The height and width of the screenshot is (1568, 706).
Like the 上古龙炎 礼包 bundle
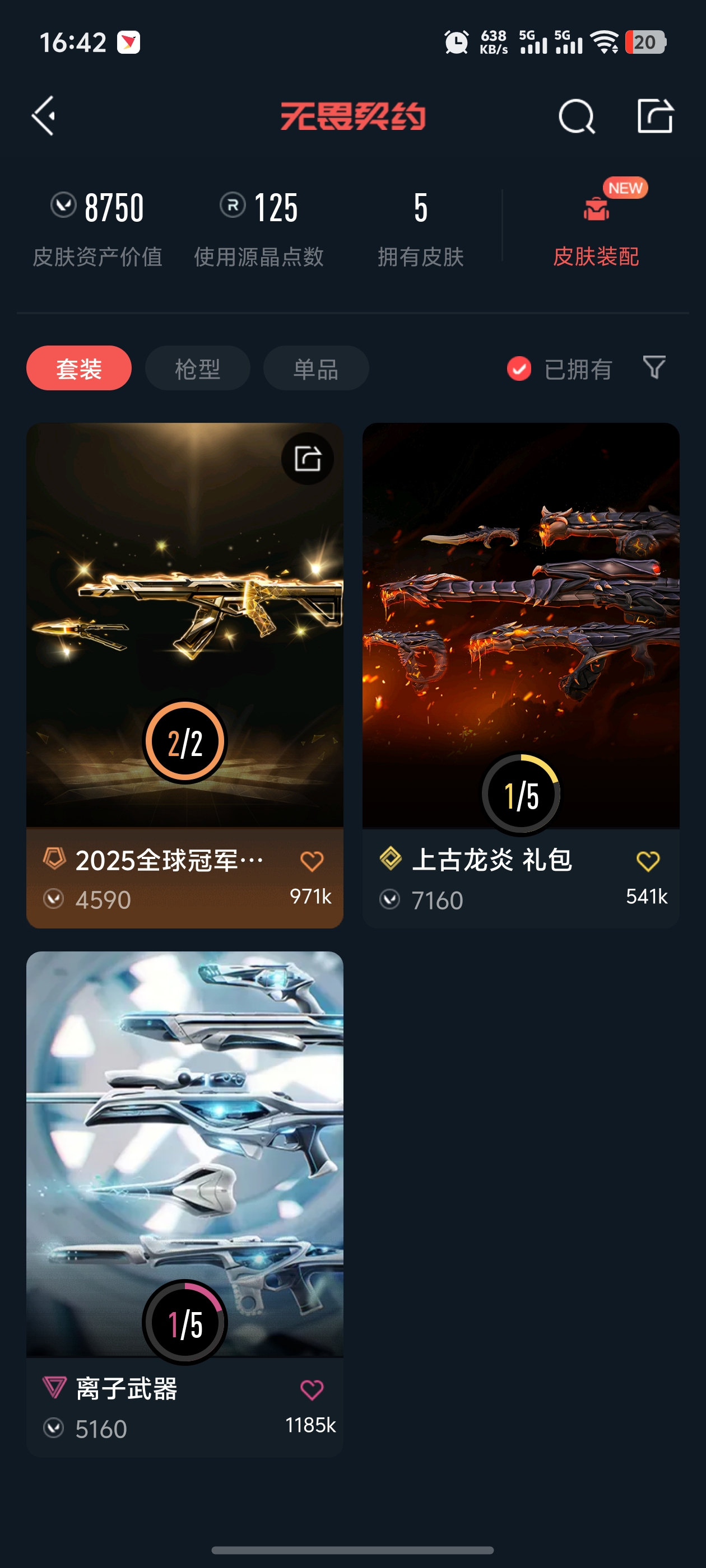(x=647, y=861)
